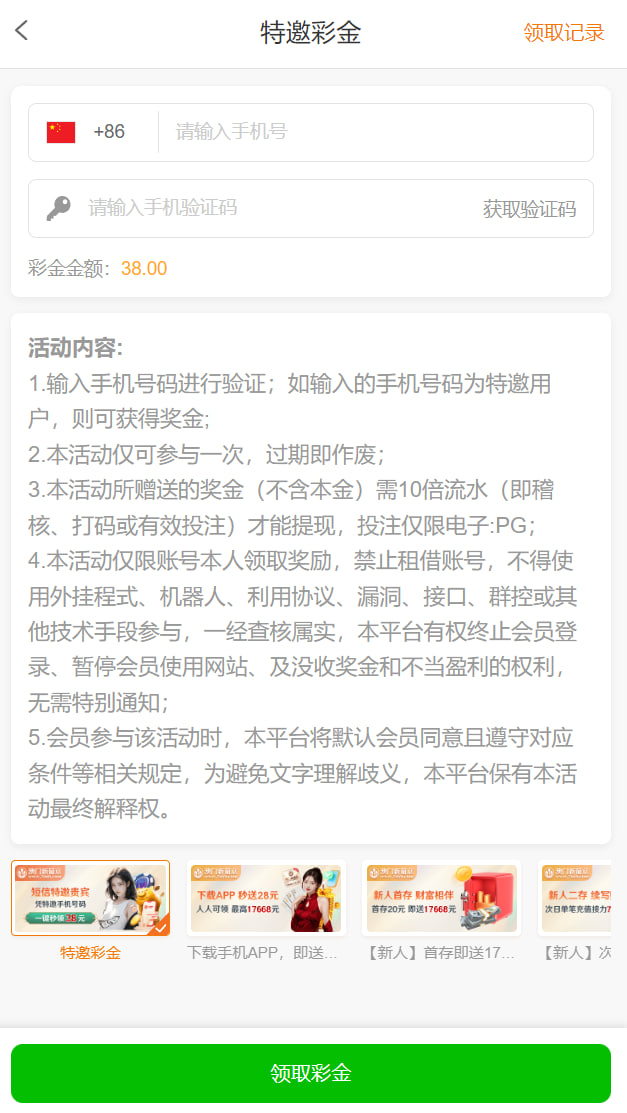Tap the green 领取彩金 button
This screenshot has width=627, height=1113.
pos(311,1074)
